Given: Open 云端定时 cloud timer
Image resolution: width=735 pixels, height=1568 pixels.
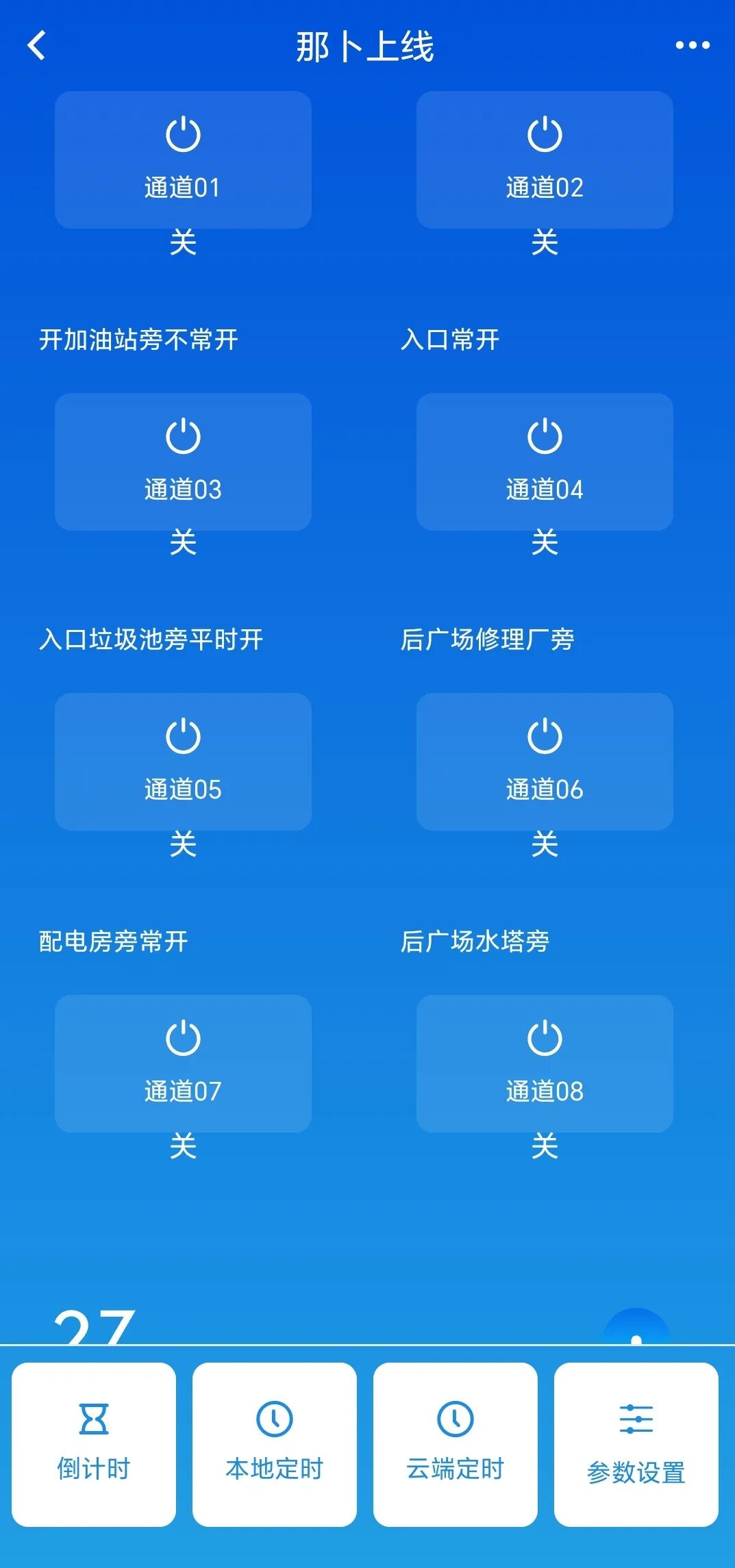Looking at the screenshot, I should 456,1443.
